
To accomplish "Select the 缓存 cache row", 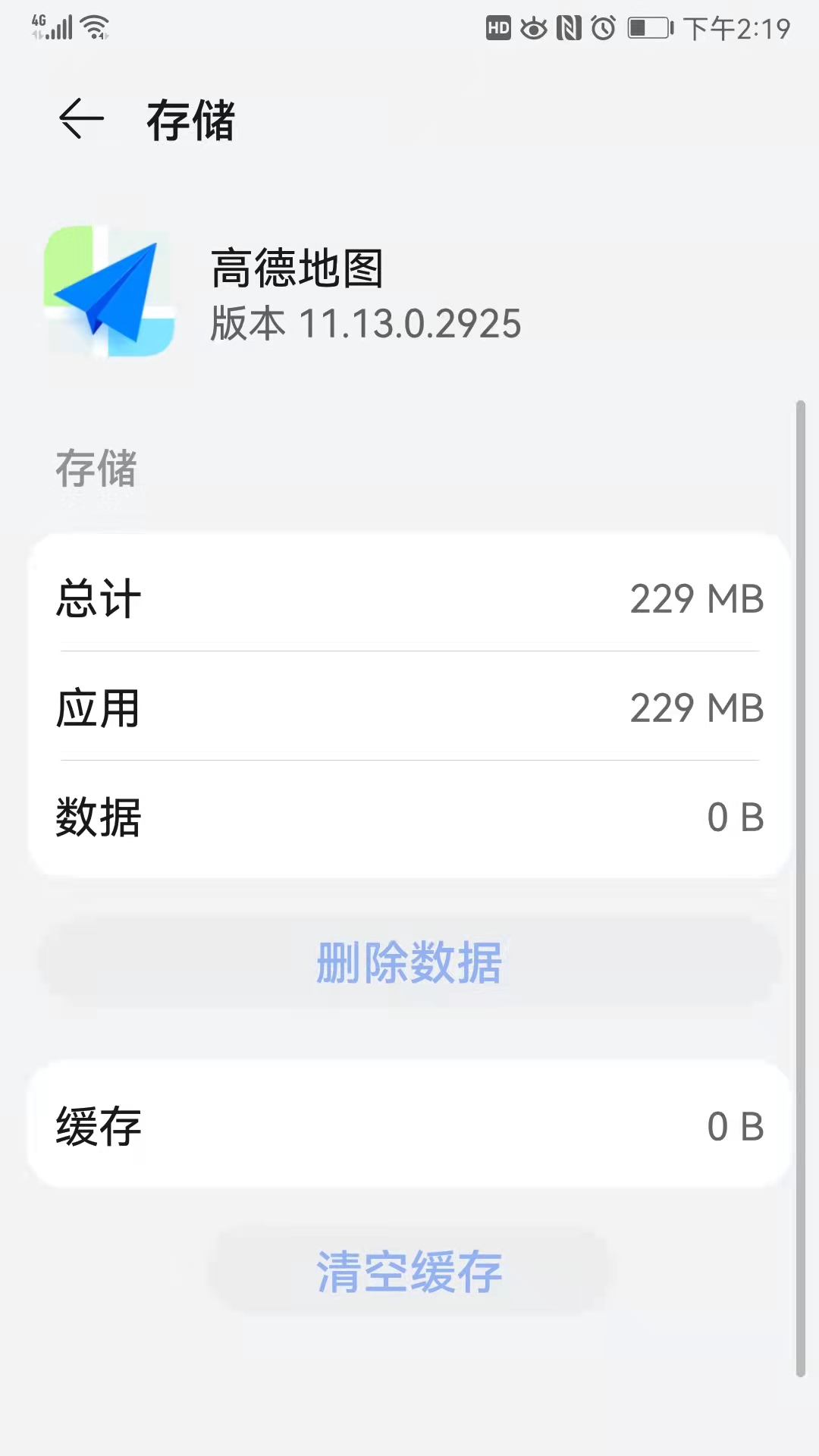I will (409, 1128).
